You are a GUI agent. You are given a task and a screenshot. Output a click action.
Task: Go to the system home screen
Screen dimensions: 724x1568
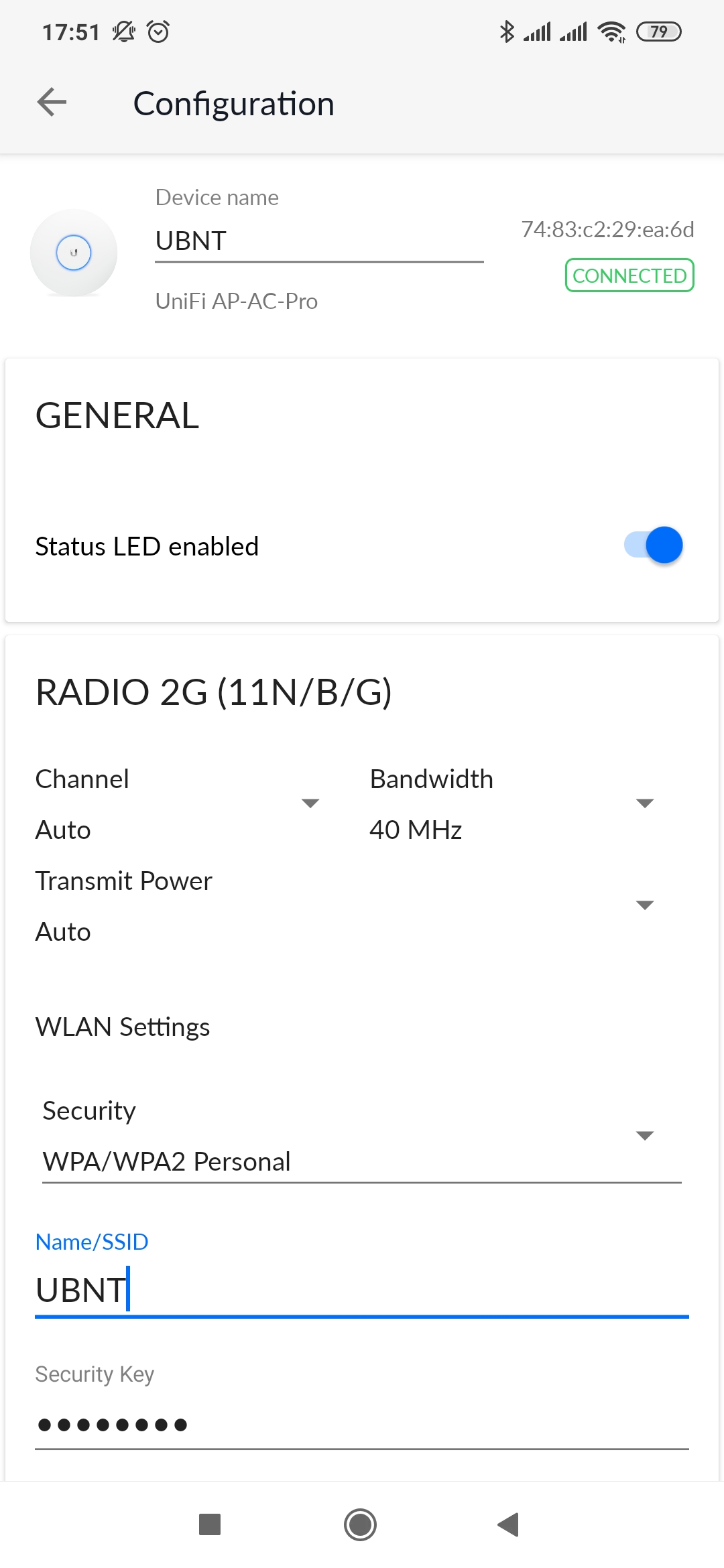[361, 1524]
